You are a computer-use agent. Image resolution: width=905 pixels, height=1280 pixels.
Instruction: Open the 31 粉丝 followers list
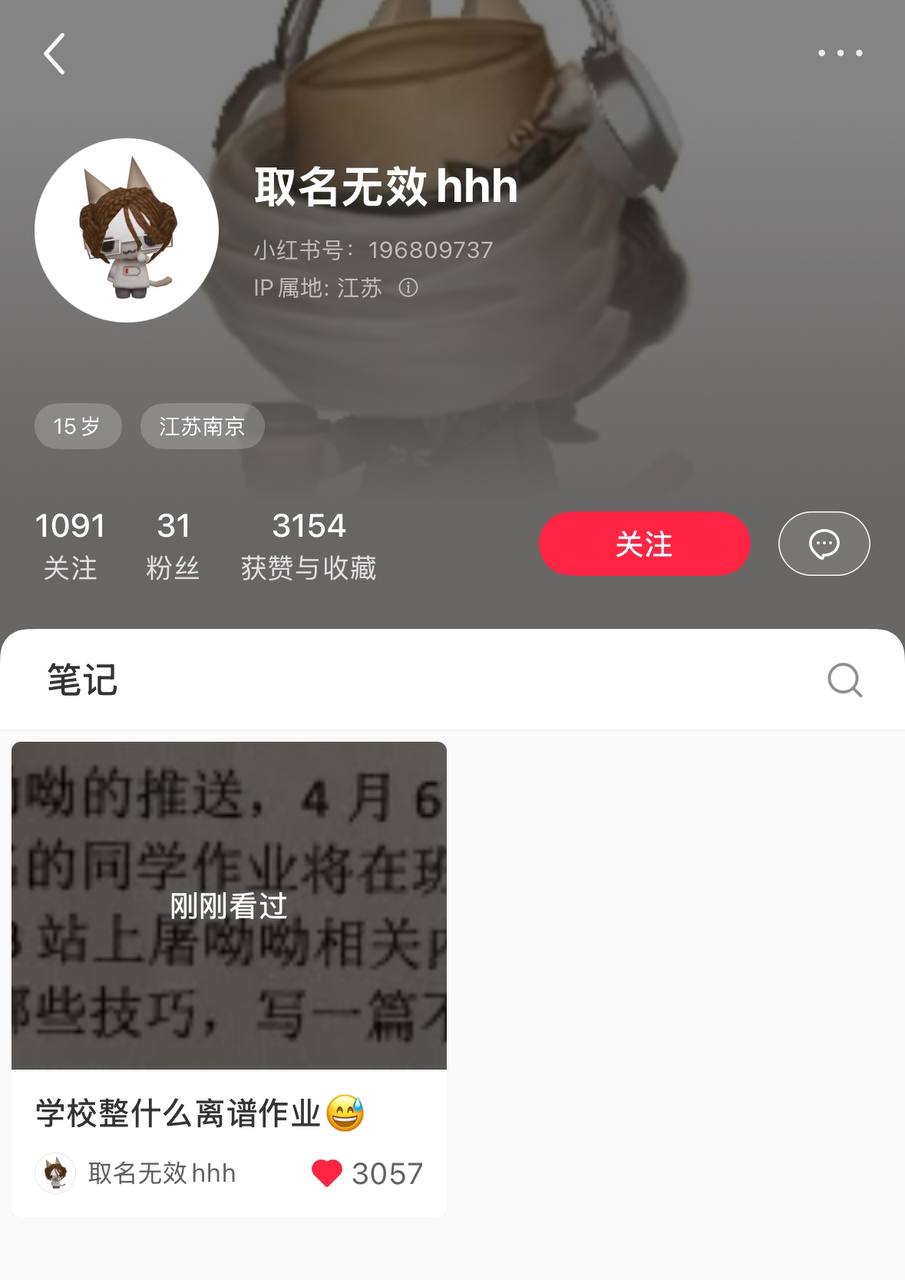click(x=172, y=543)
